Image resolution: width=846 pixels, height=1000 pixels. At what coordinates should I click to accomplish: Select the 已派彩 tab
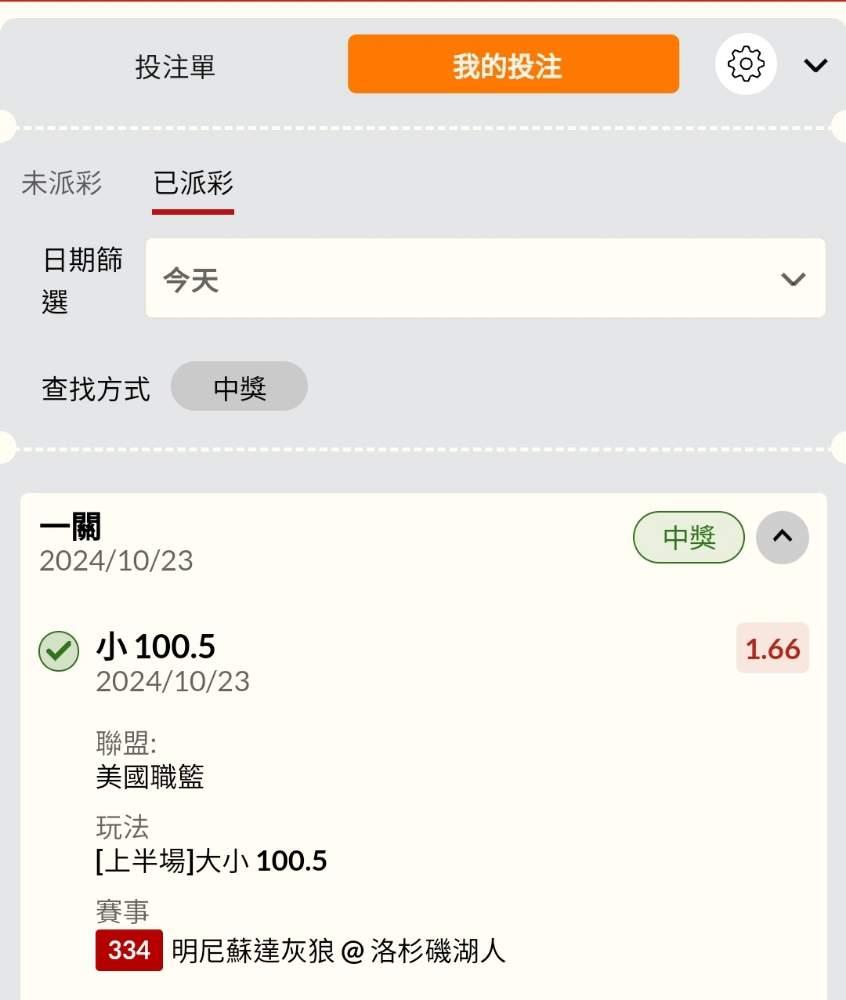pyautogui.click(x=193, y=183)
